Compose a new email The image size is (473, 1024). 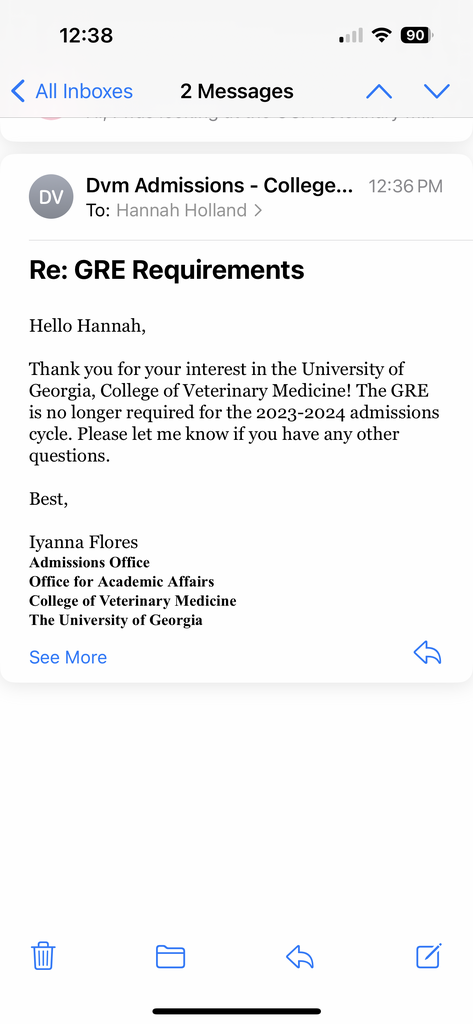[x=429, y=956]
